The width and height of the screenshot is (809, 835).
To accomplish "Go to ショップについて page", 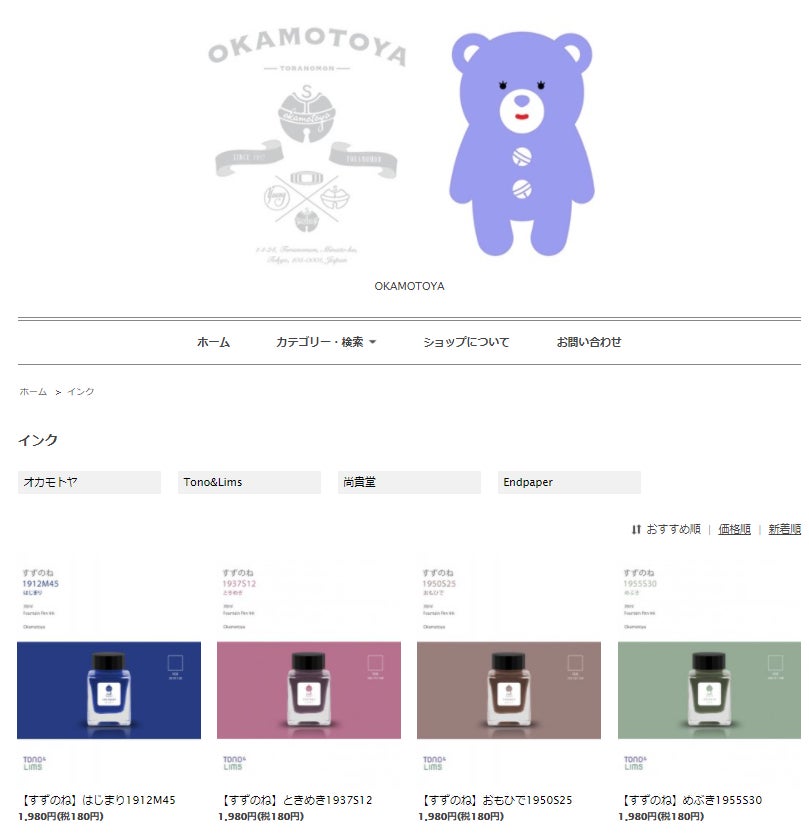I will pos(465,342).
